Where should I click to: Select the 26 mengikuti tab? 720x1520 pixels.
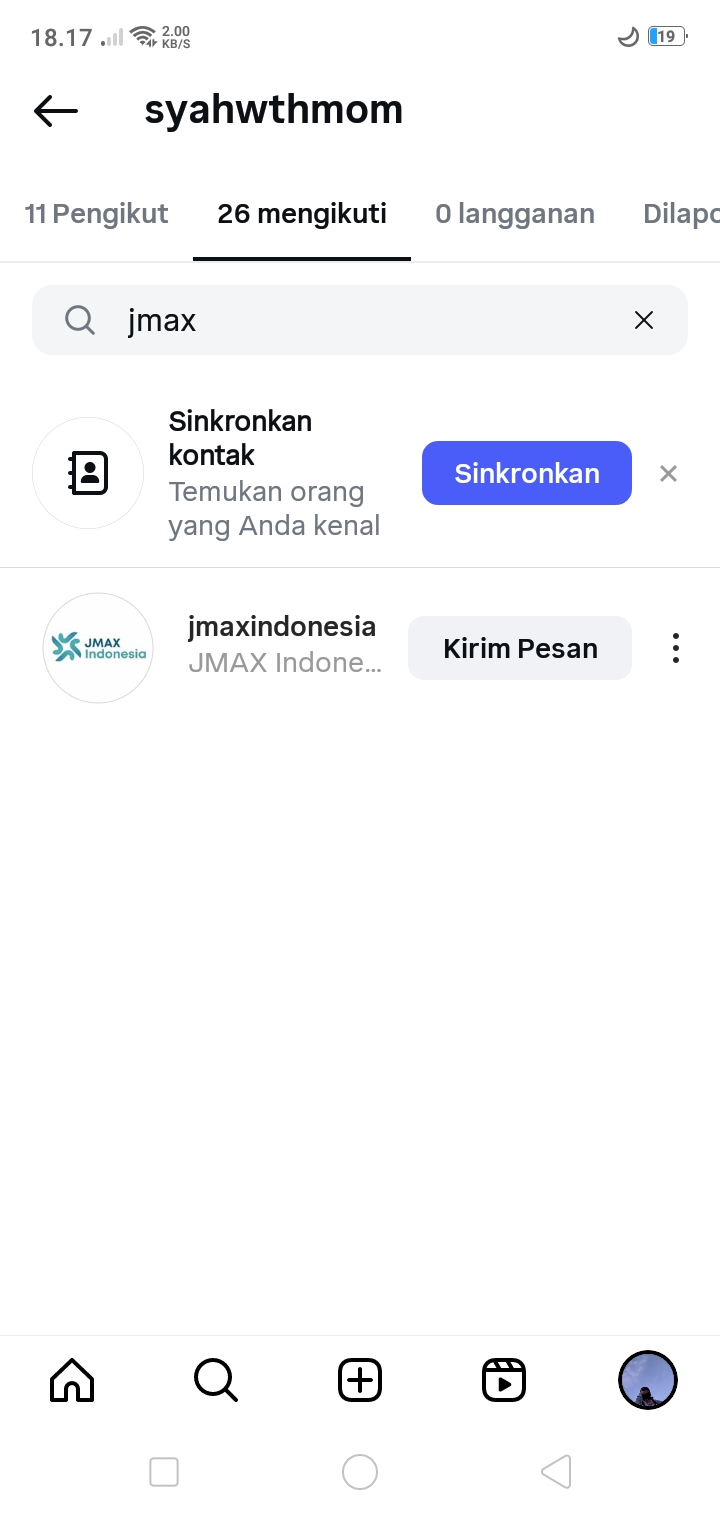click(x=302, y=214)
